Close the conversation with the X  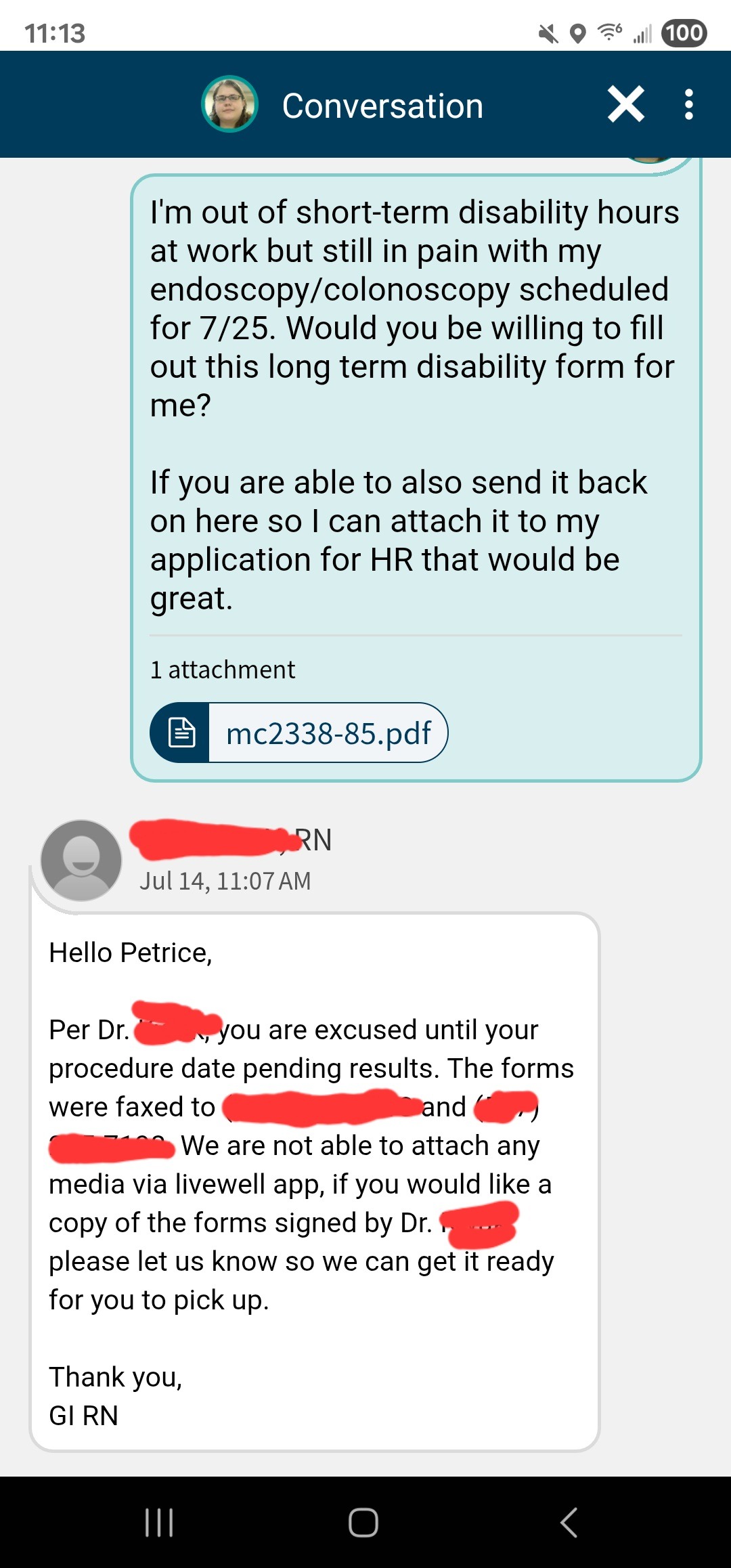click(625, 104)
